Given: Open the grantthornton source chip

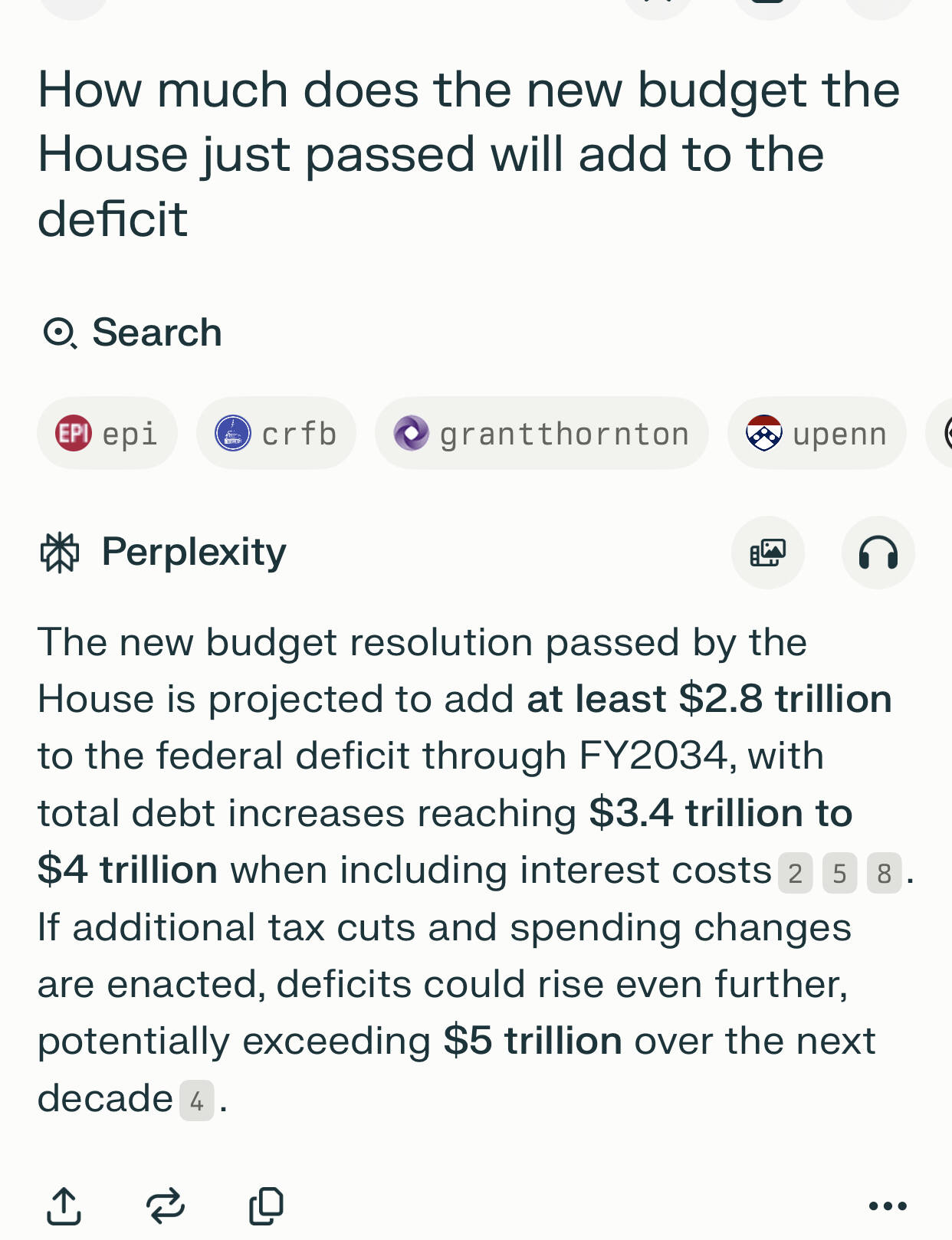Looking at the screenshot, I should [541, 434].
